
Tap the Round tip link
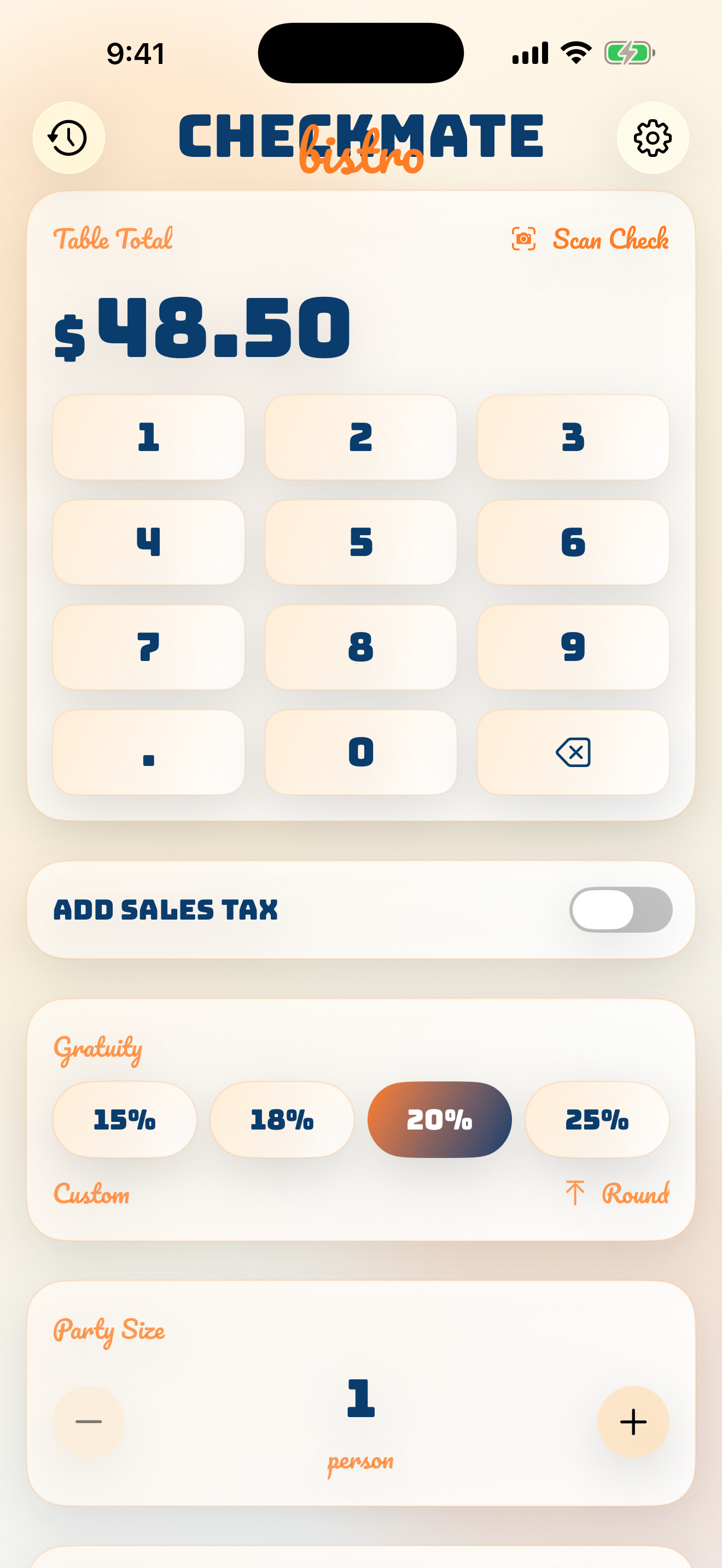[x=635, y=1194]
